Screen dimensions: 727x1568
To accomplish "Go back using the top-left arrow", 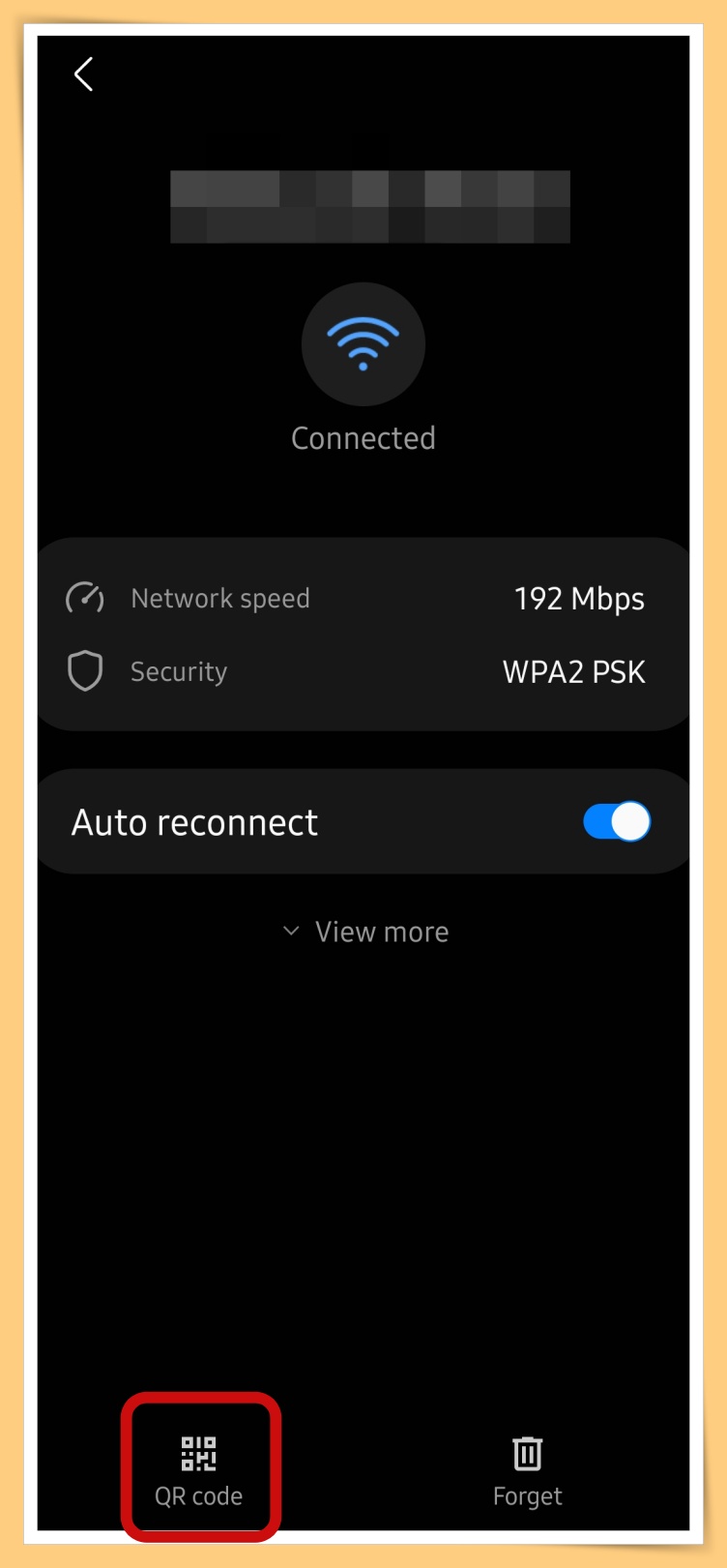I will [x=84, y=74].
